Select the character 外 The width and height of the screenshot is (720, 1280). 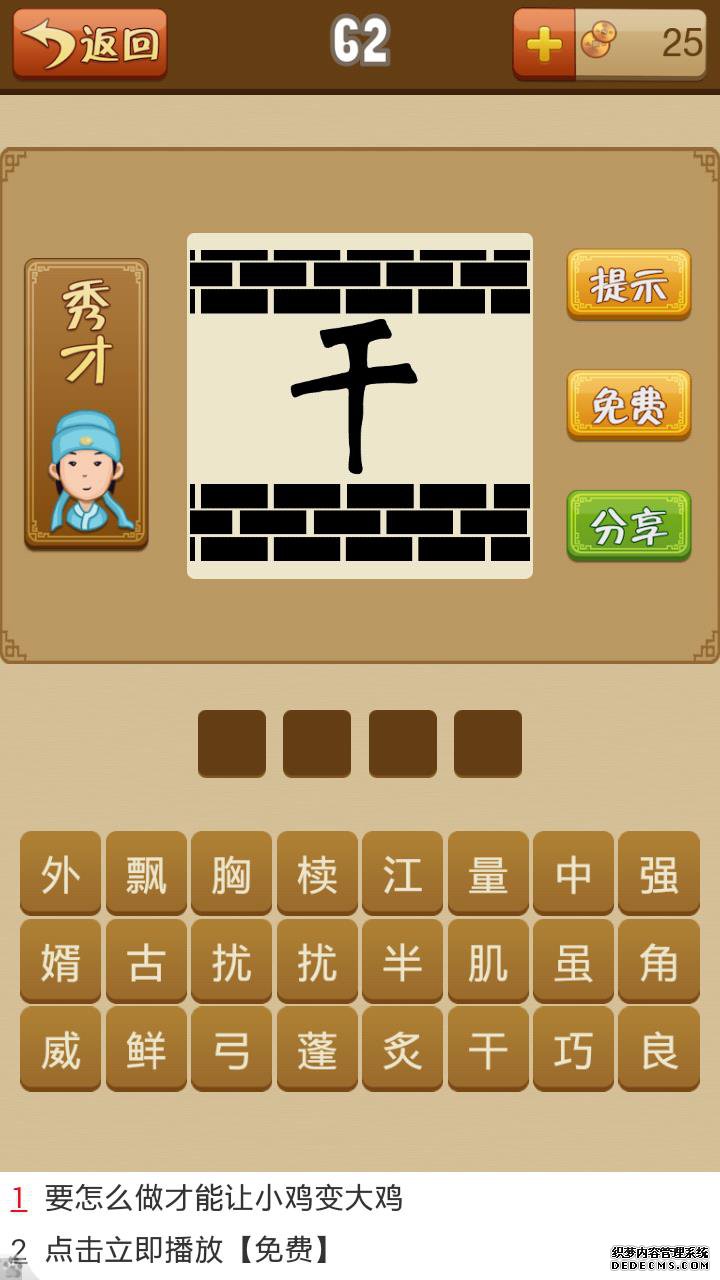click(x=60, y=873)
